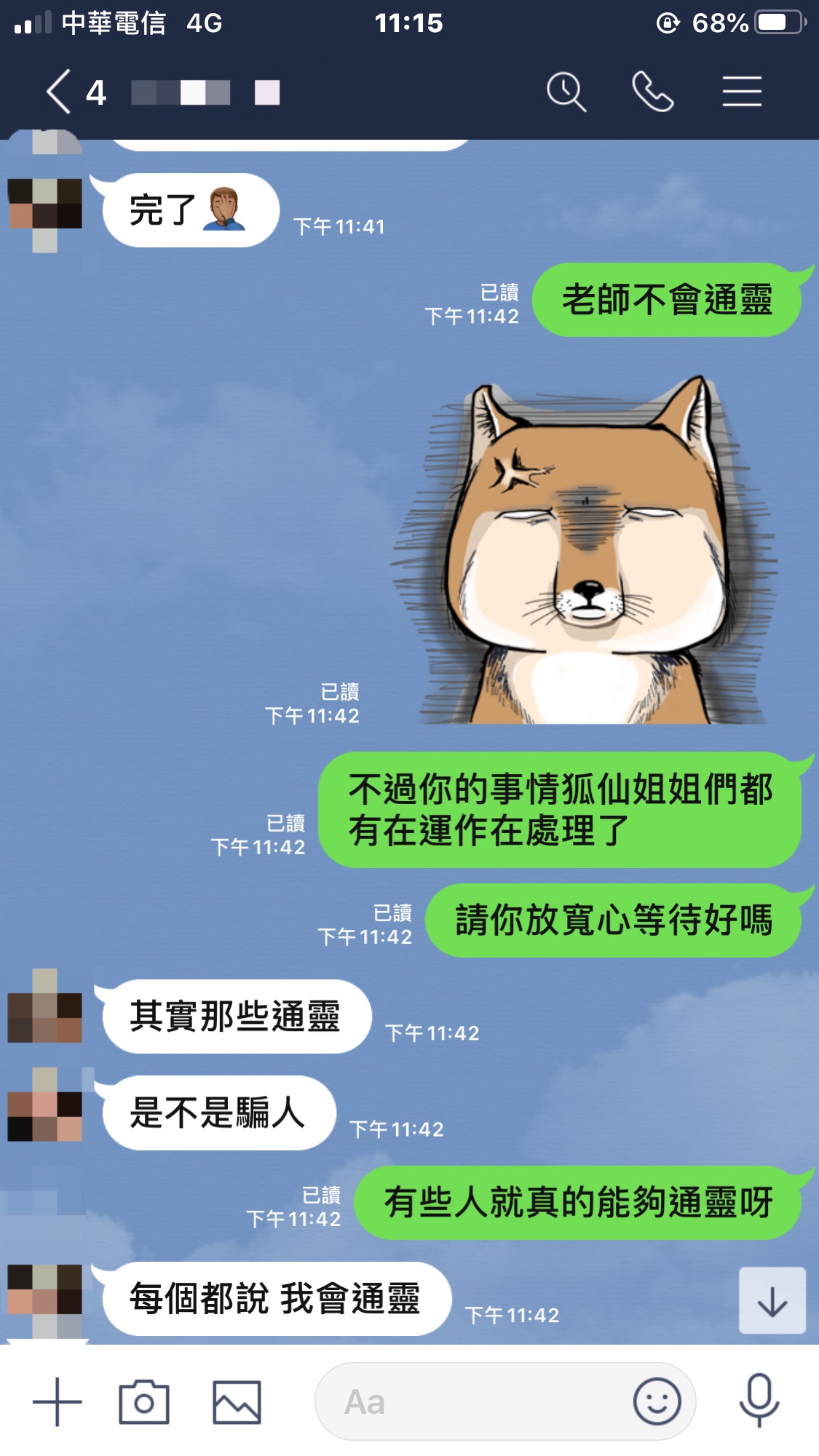Open the plus attachment menu
819x1456 pixels.
click(x=57, y=1401)
